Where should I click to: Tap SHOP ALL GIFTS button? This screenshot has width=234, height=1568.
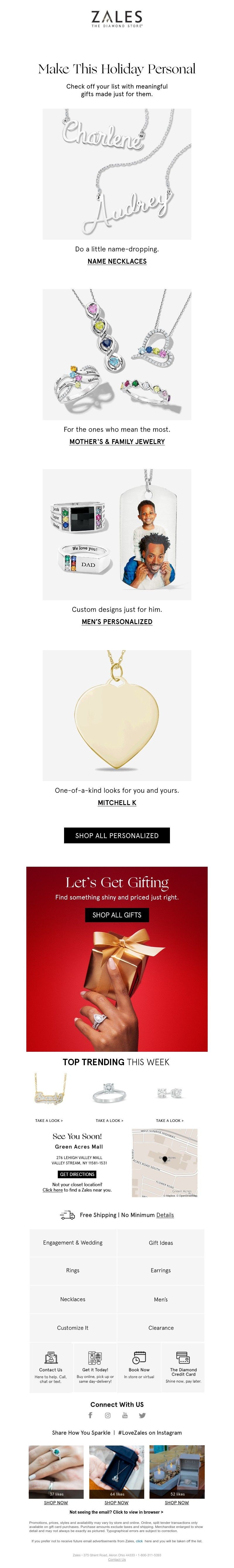click(x=117, y=914)
